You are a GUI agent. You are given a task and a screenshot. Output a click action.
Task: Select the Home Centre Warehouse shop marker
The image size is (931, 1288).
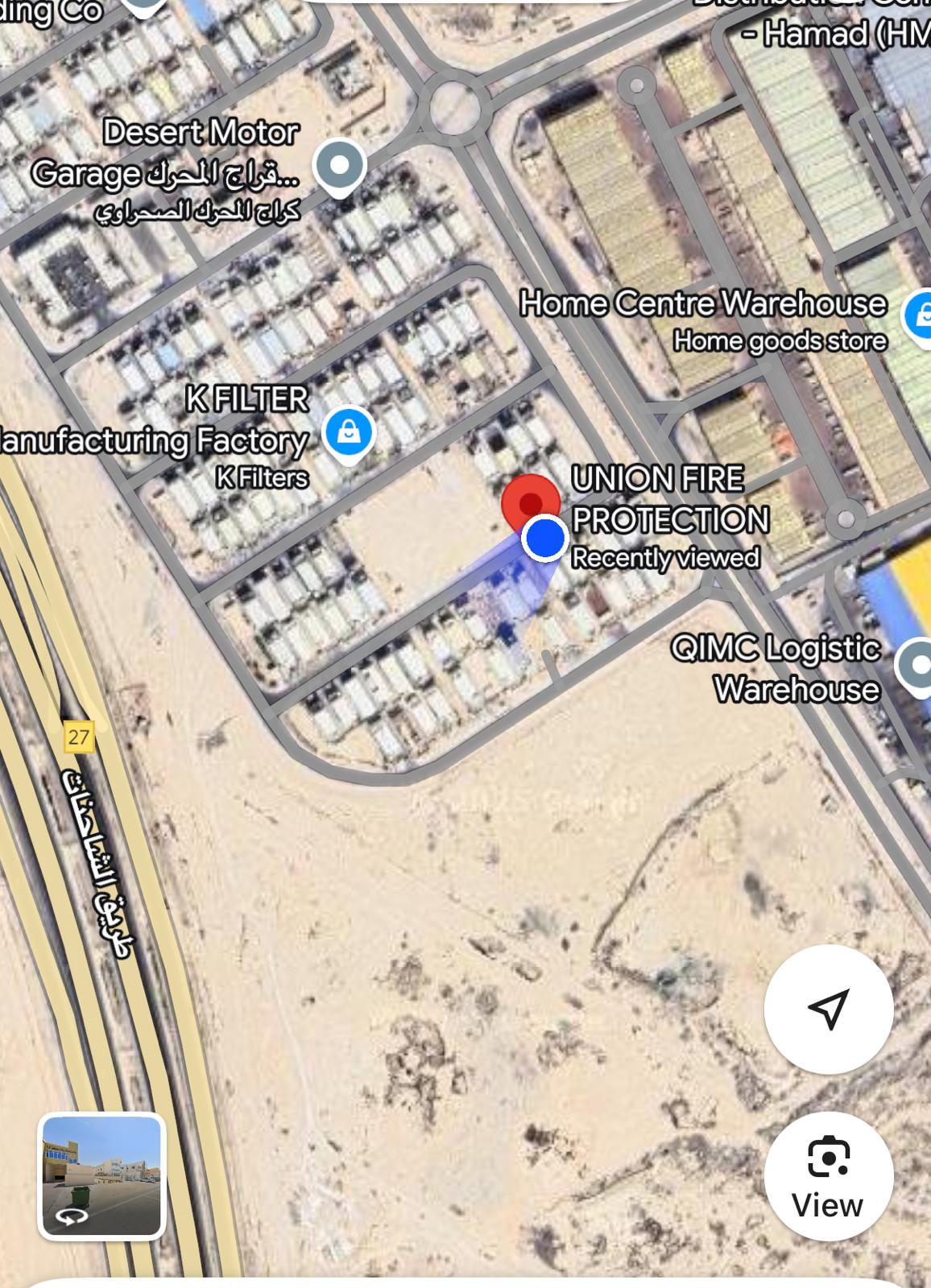[x=920, y=316]
